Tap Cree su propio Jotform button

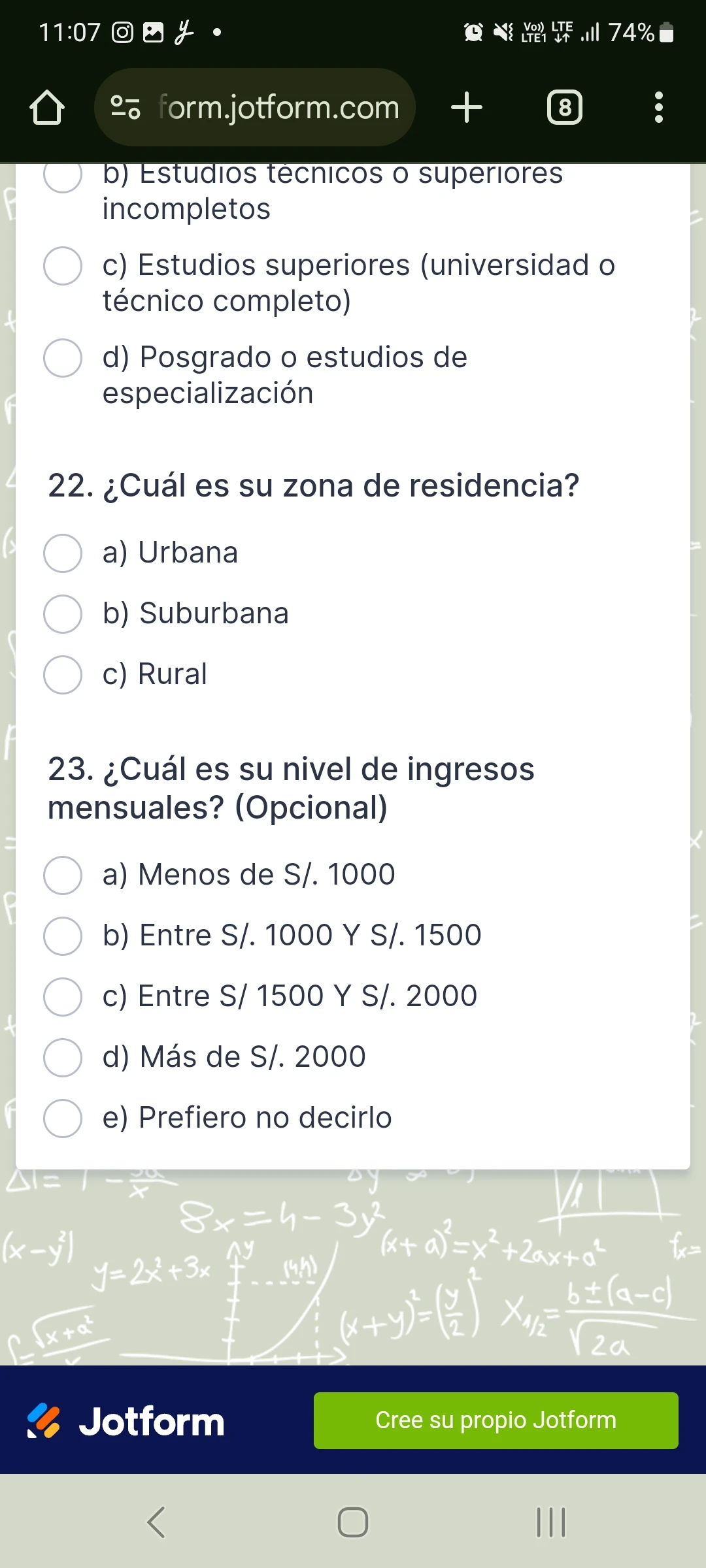(x=496, y=1420)
